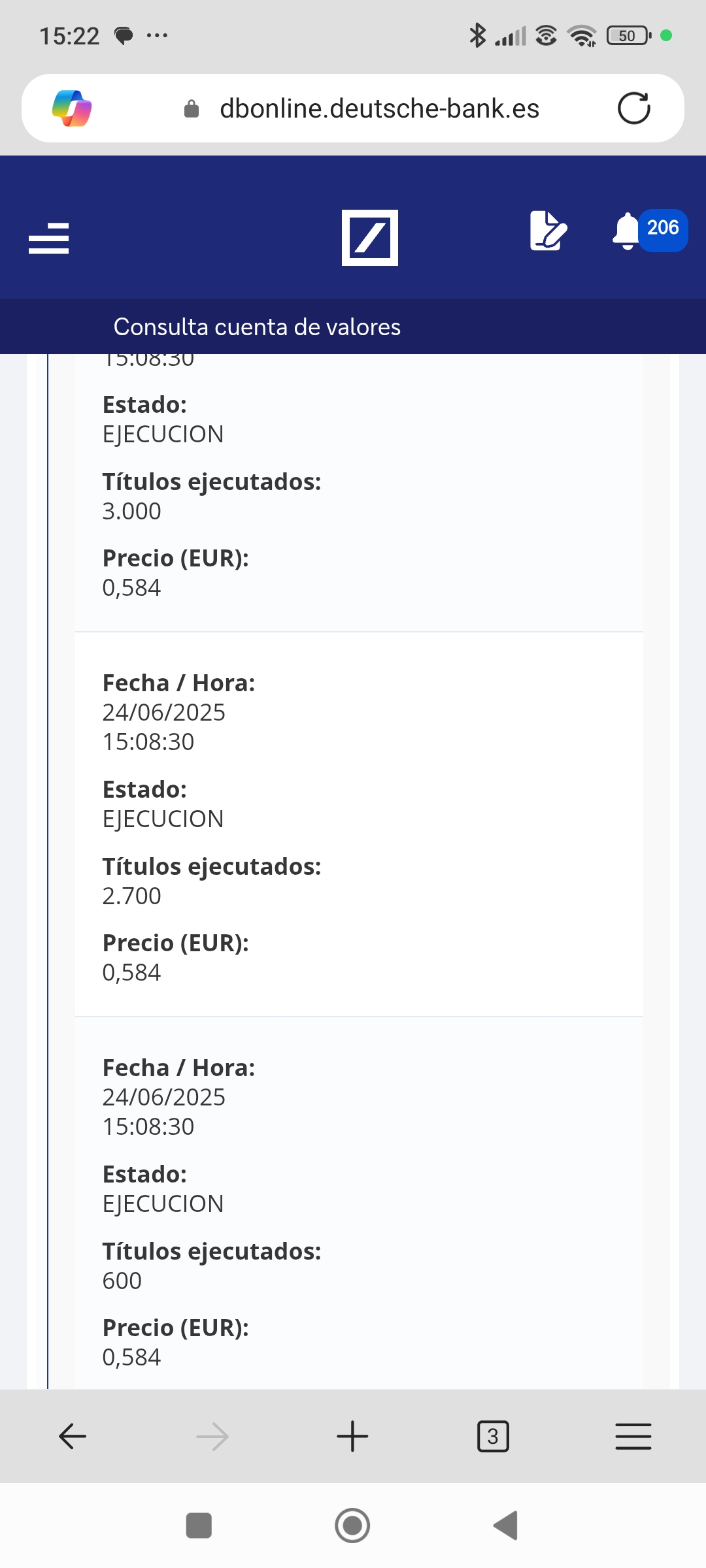This screenshot has height=1568, width=706.
Task: Open a new tab with the plus button
Action: click(x=352, y=1437)
